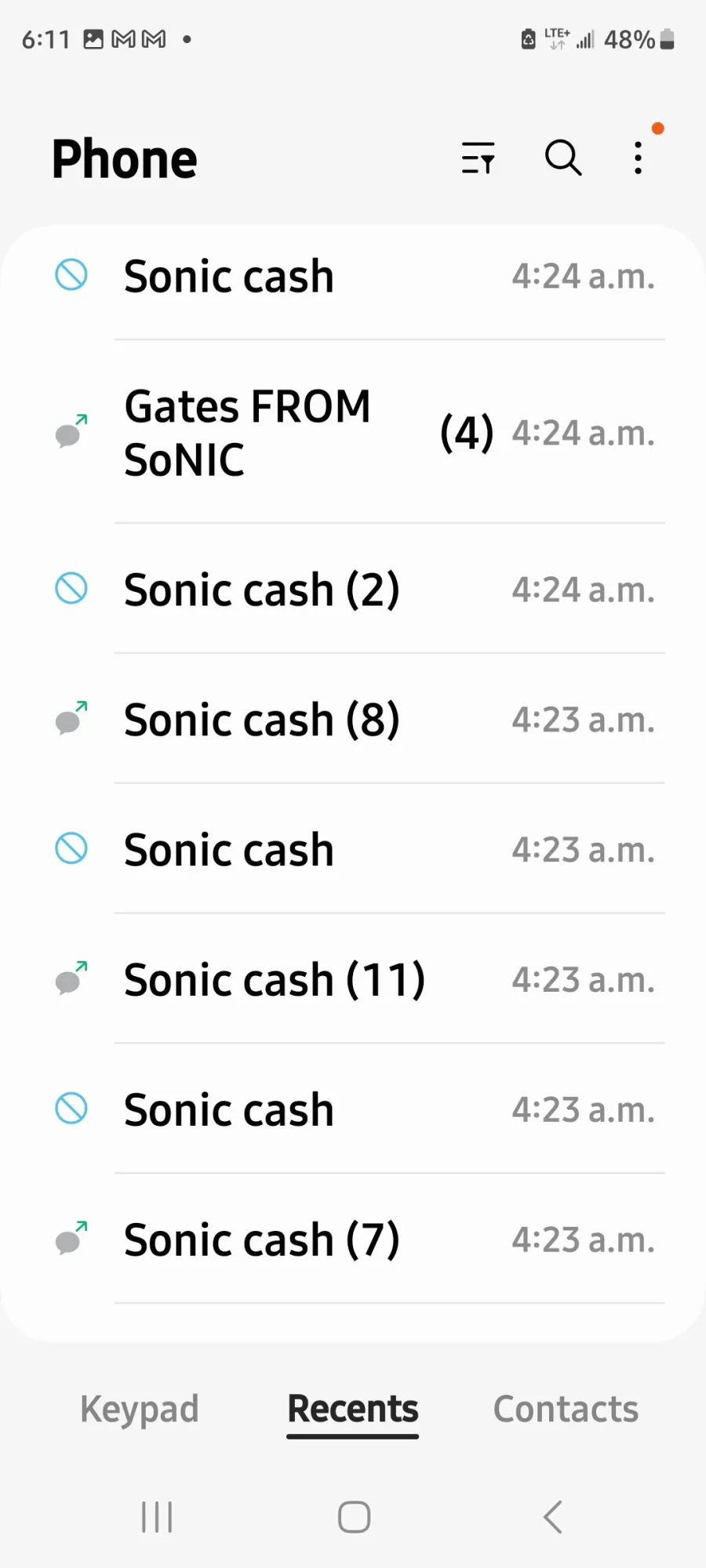The width and height of the screenshot is (706, 1568).
Task: Go back using the system back button
Action: pos(553,1517)
